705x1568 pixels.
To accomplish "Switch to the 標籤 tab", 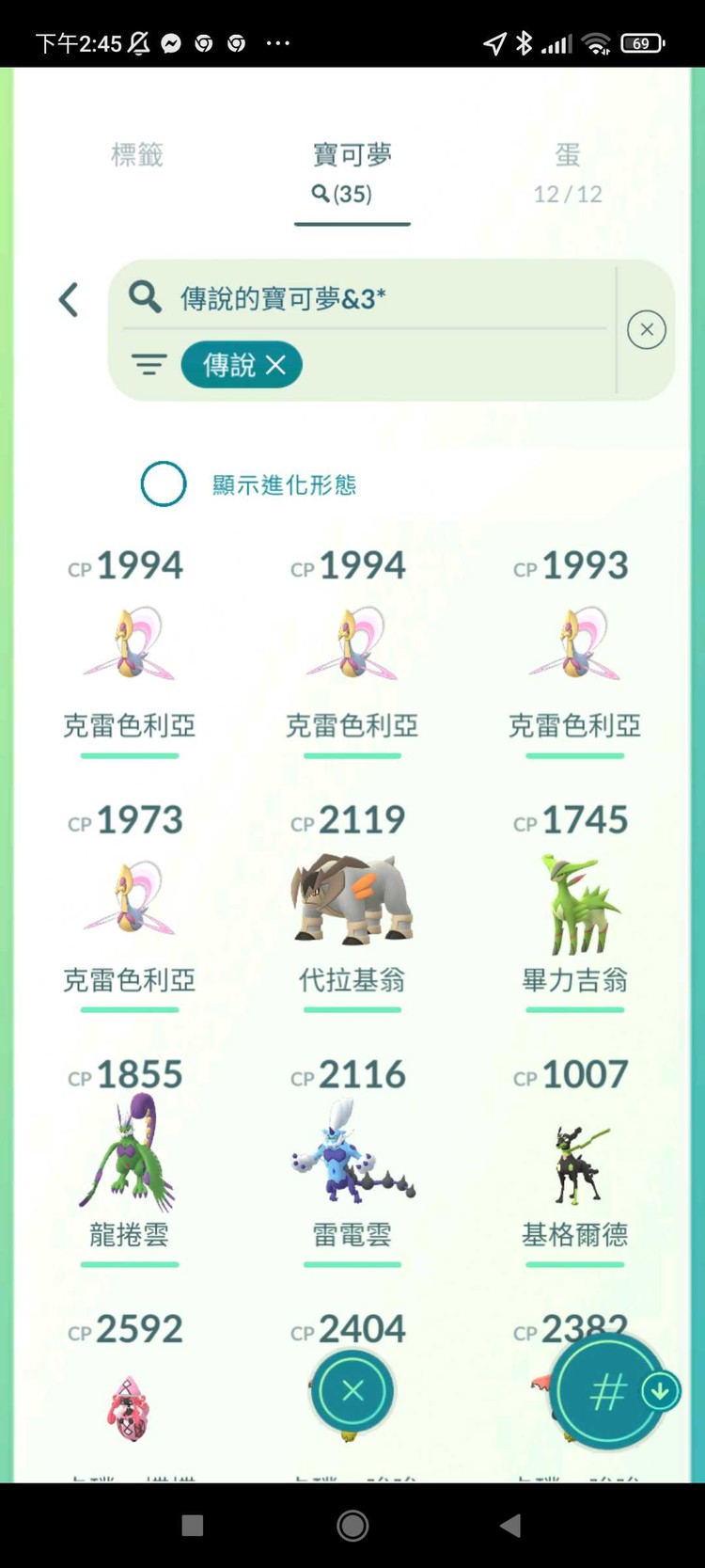I will point(137,155).
